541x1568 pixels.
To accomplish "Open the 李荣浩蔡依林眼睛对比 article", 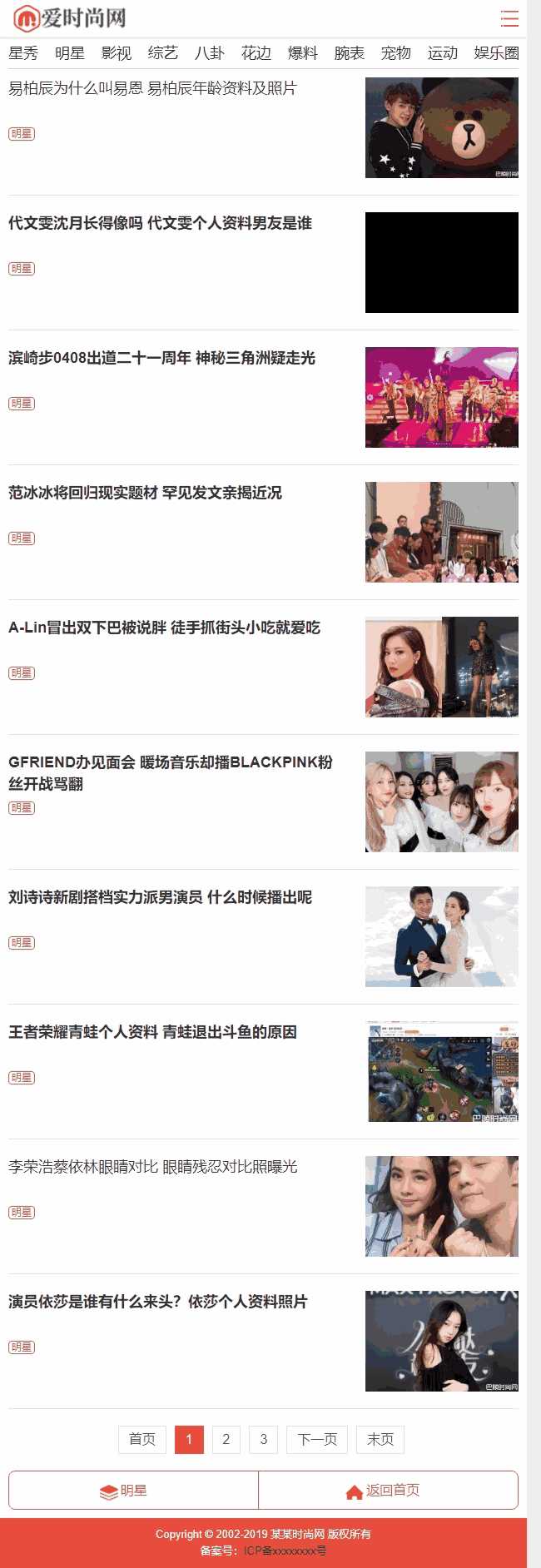I will pos(152,1167).
